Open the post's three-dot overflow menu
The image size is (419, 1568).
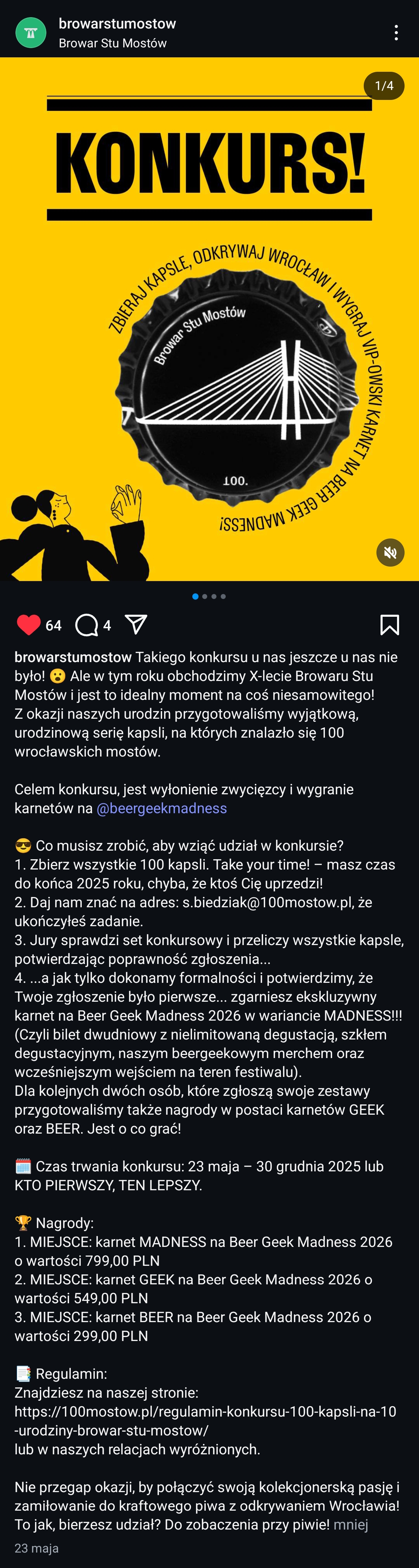pyautogui.click(x=396, y=33)
